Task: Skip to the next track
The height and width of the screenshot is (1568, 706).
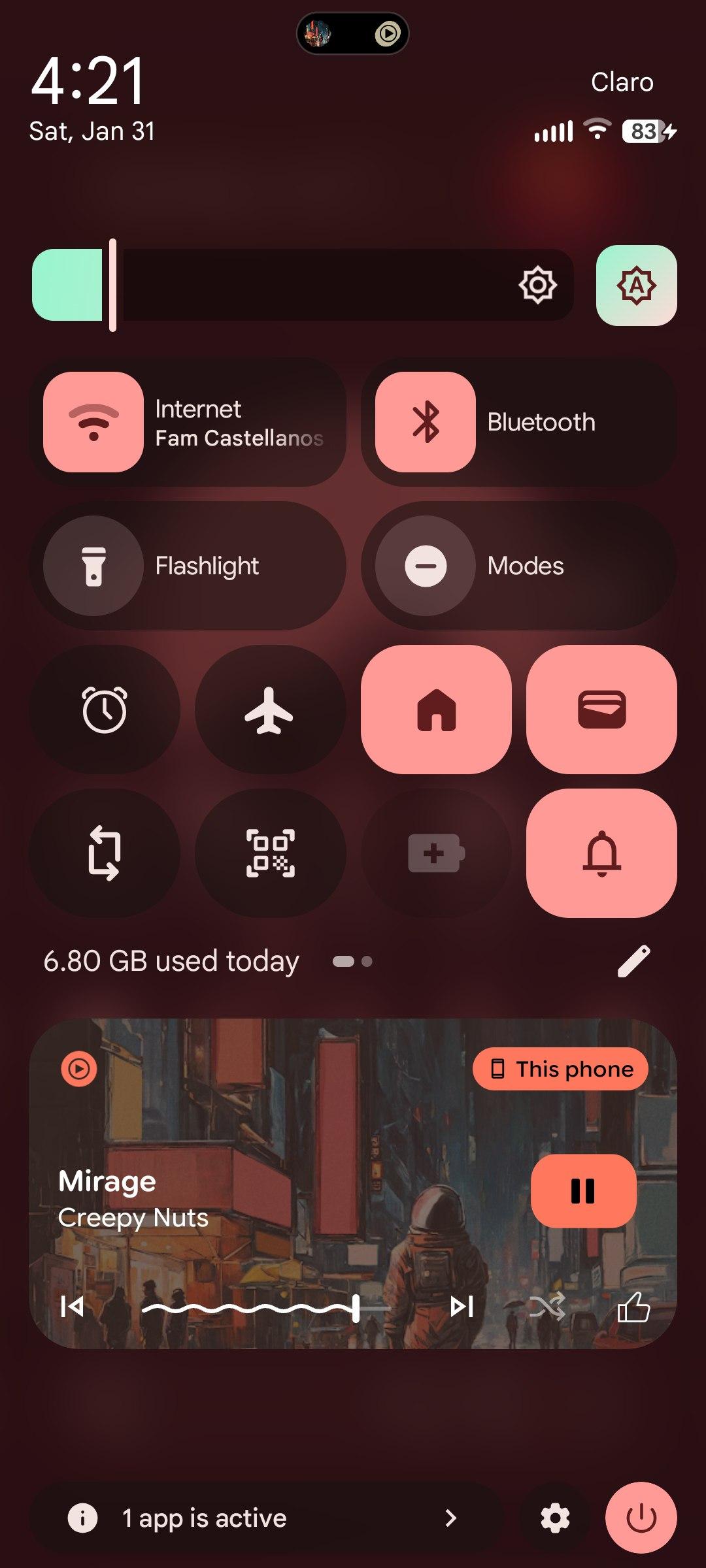Action: click(462, 1307)
